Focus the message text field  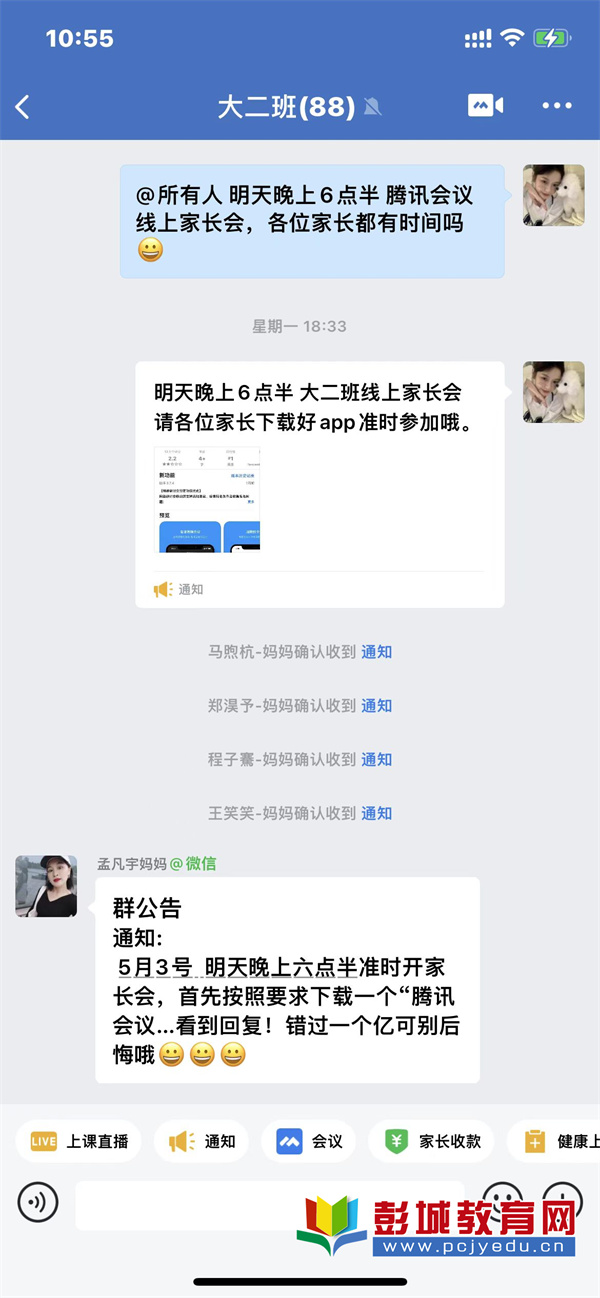point(270,1203)
